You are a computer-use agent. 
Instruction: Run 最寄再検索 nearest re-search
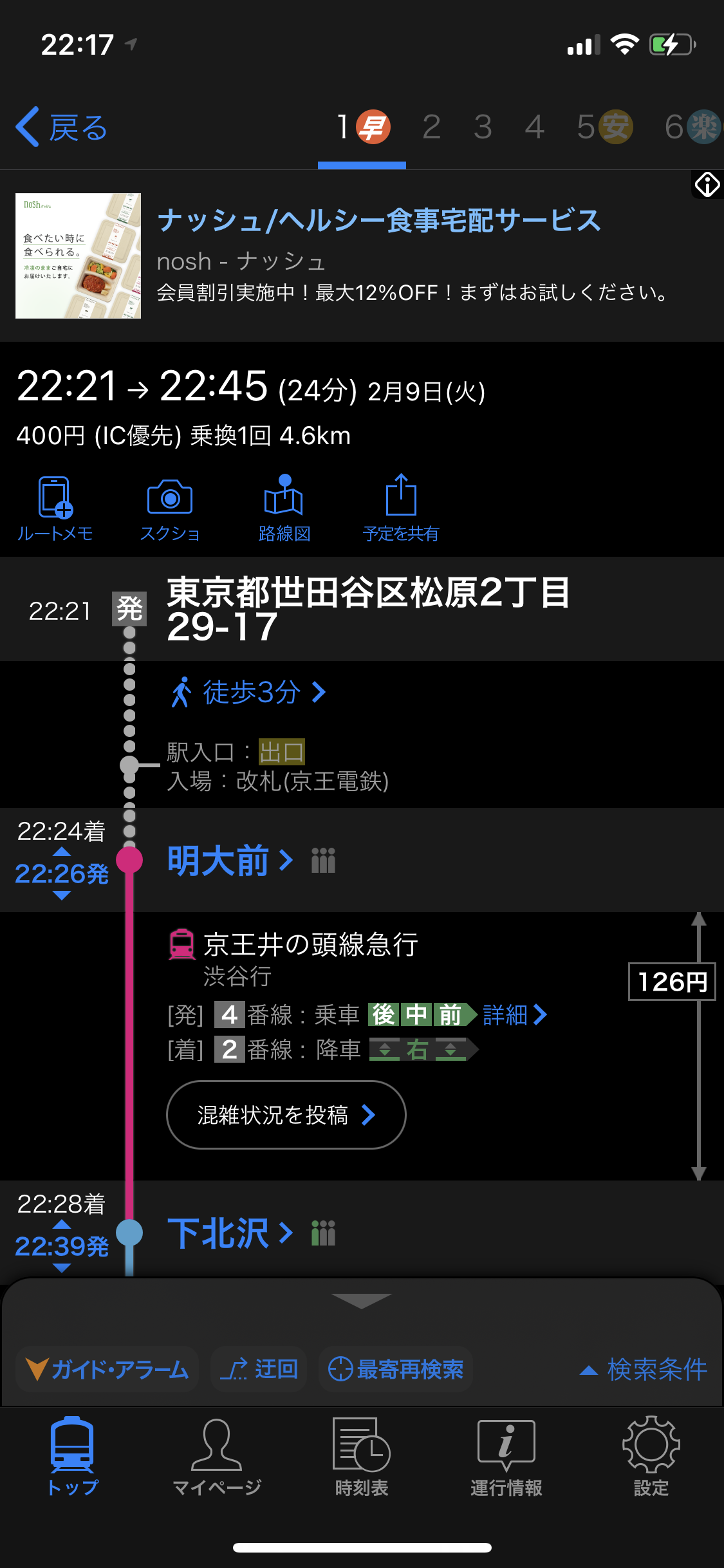point(396,1369)
